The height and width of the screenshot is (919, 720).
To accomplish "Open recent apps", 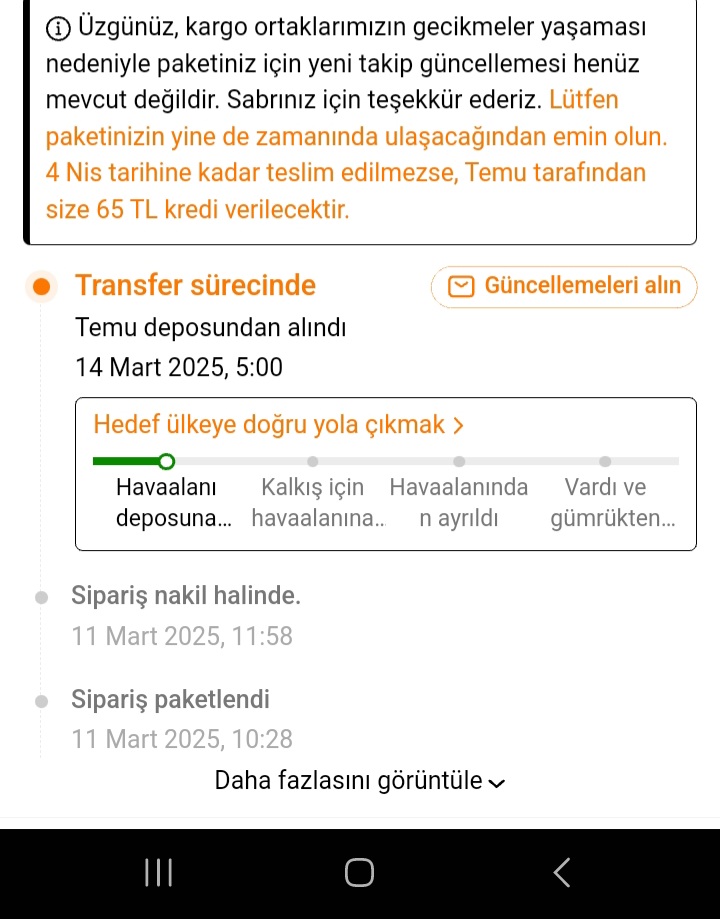I will click(x=158, y=873).
